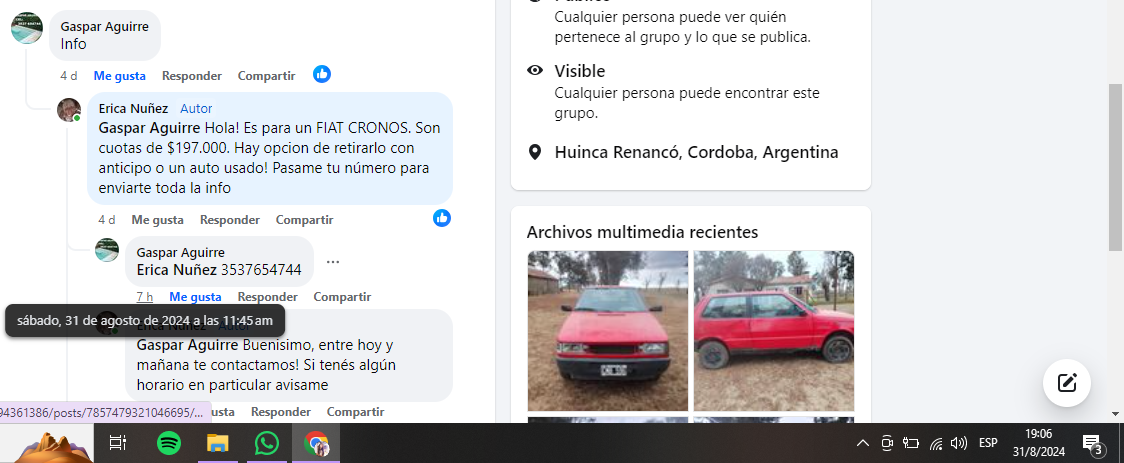The image size is (1124, 463).
Task: Compose a new message with the pencil button
Action: [x=1066, y=381]
